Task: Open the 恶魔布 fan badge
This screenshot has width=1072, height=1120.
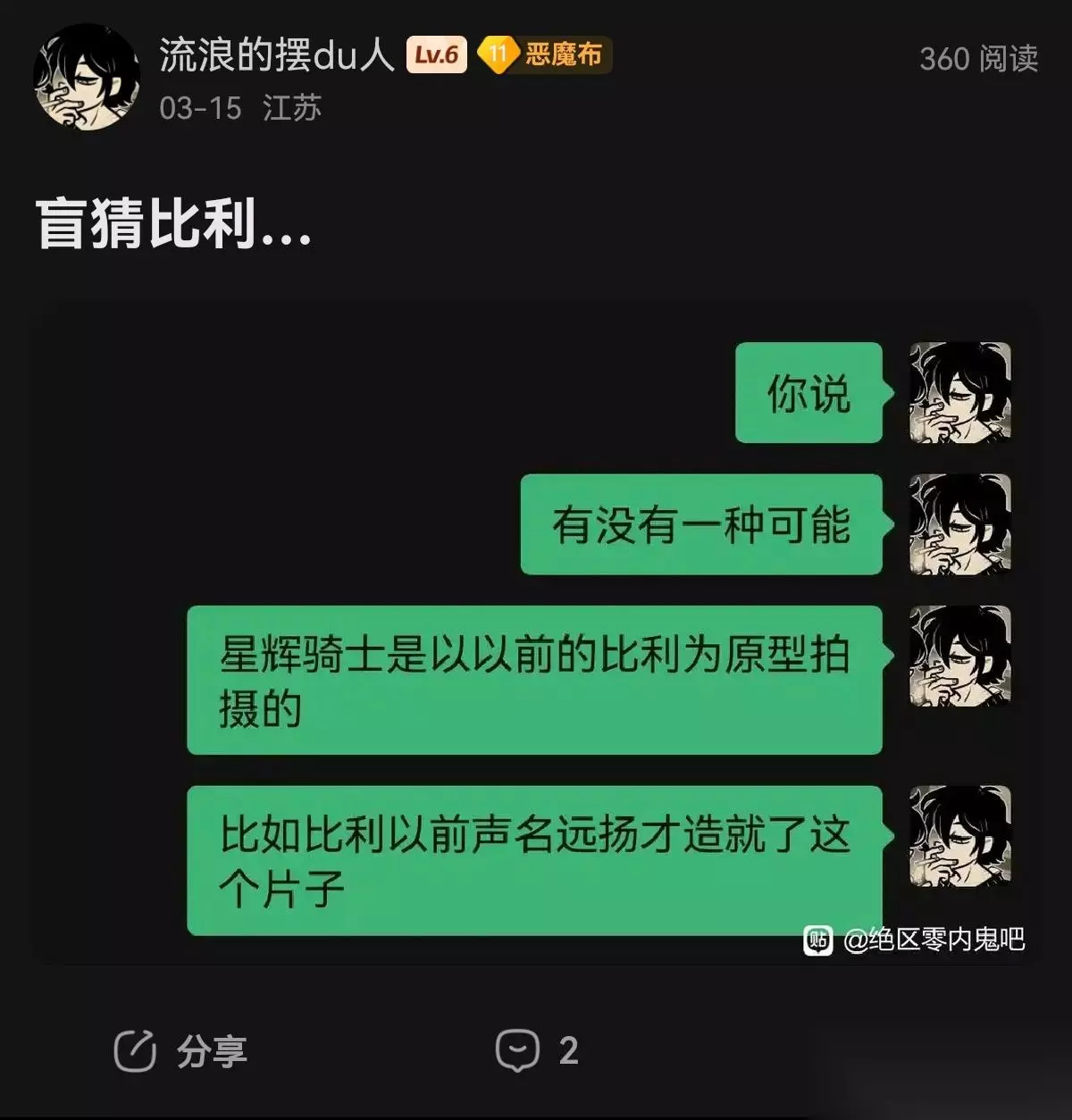Action: 544,55
